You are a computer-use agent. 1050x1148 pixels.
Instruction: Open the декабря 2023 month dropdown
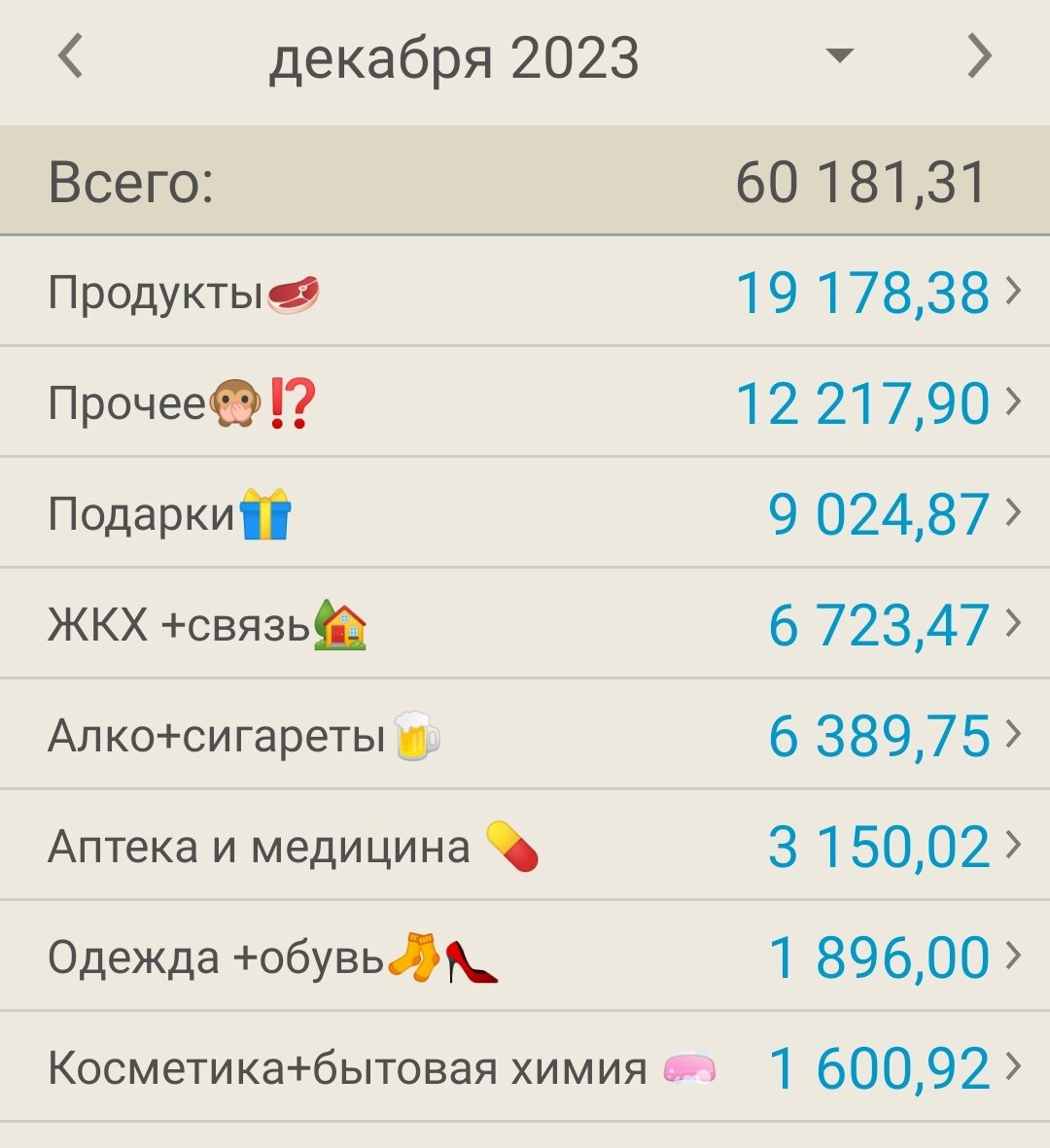838,56
